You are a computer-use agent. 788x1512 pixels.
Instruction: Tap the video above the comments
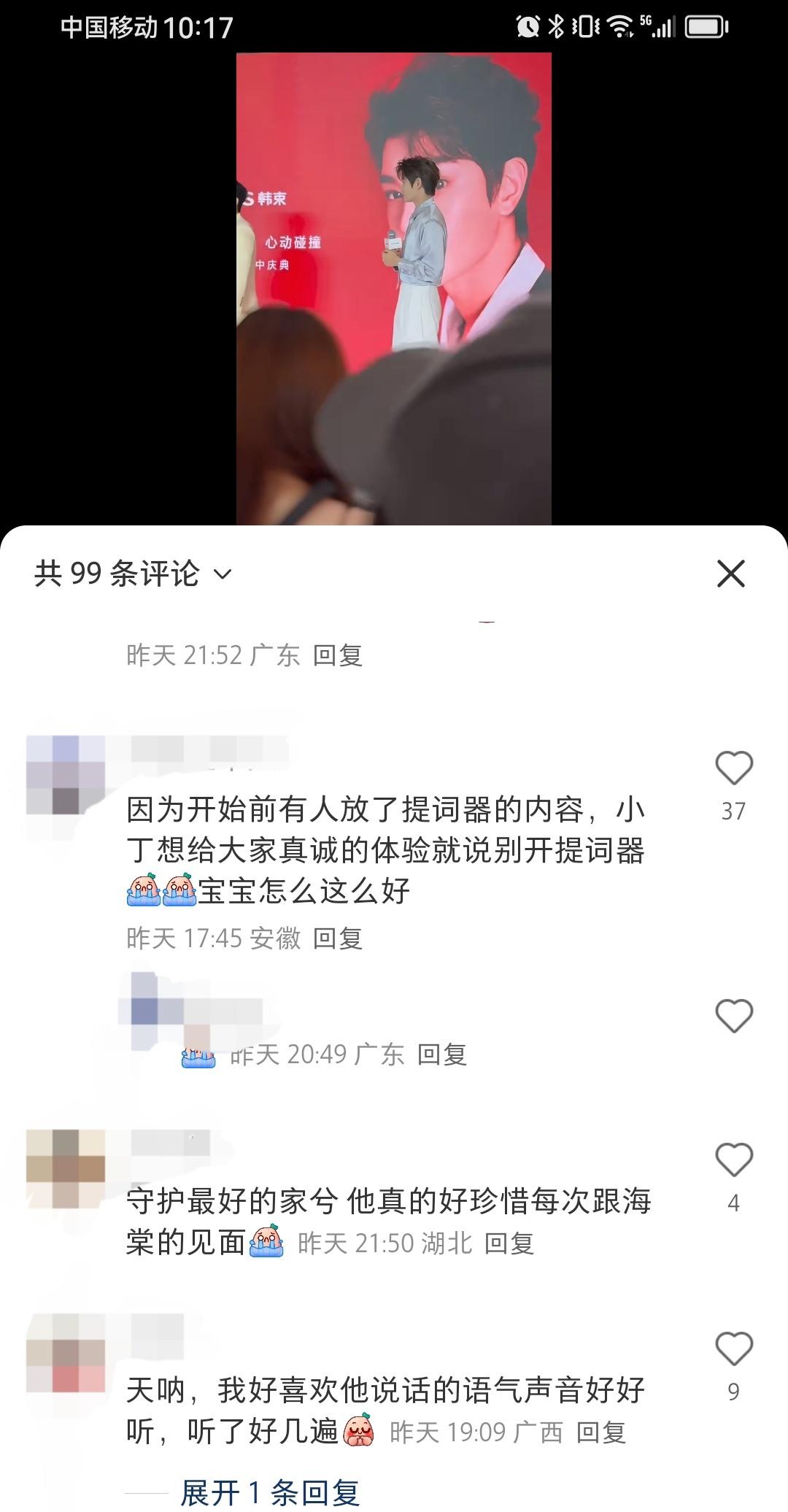pyautogui.click(x=393, y=288)
